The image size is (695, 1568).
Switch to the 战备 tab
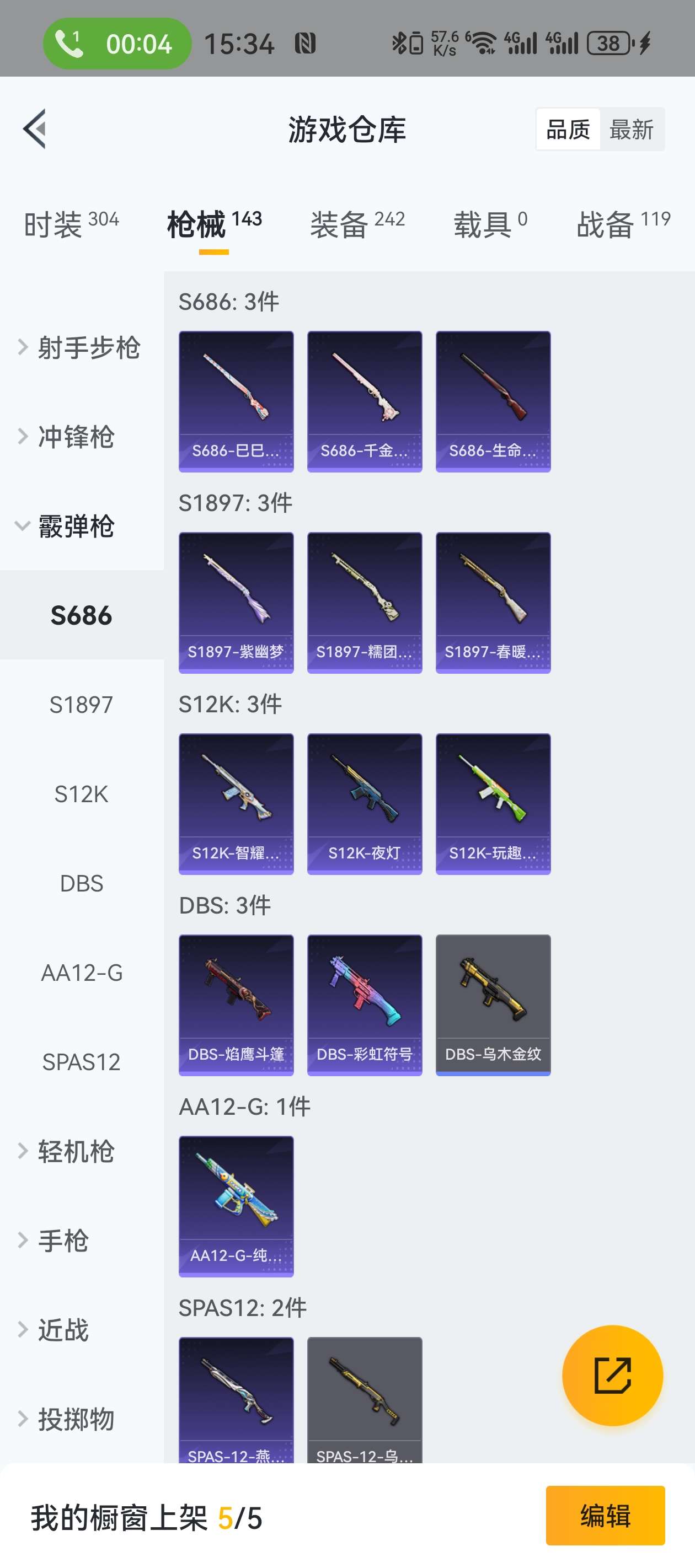(x=623, y=224)
